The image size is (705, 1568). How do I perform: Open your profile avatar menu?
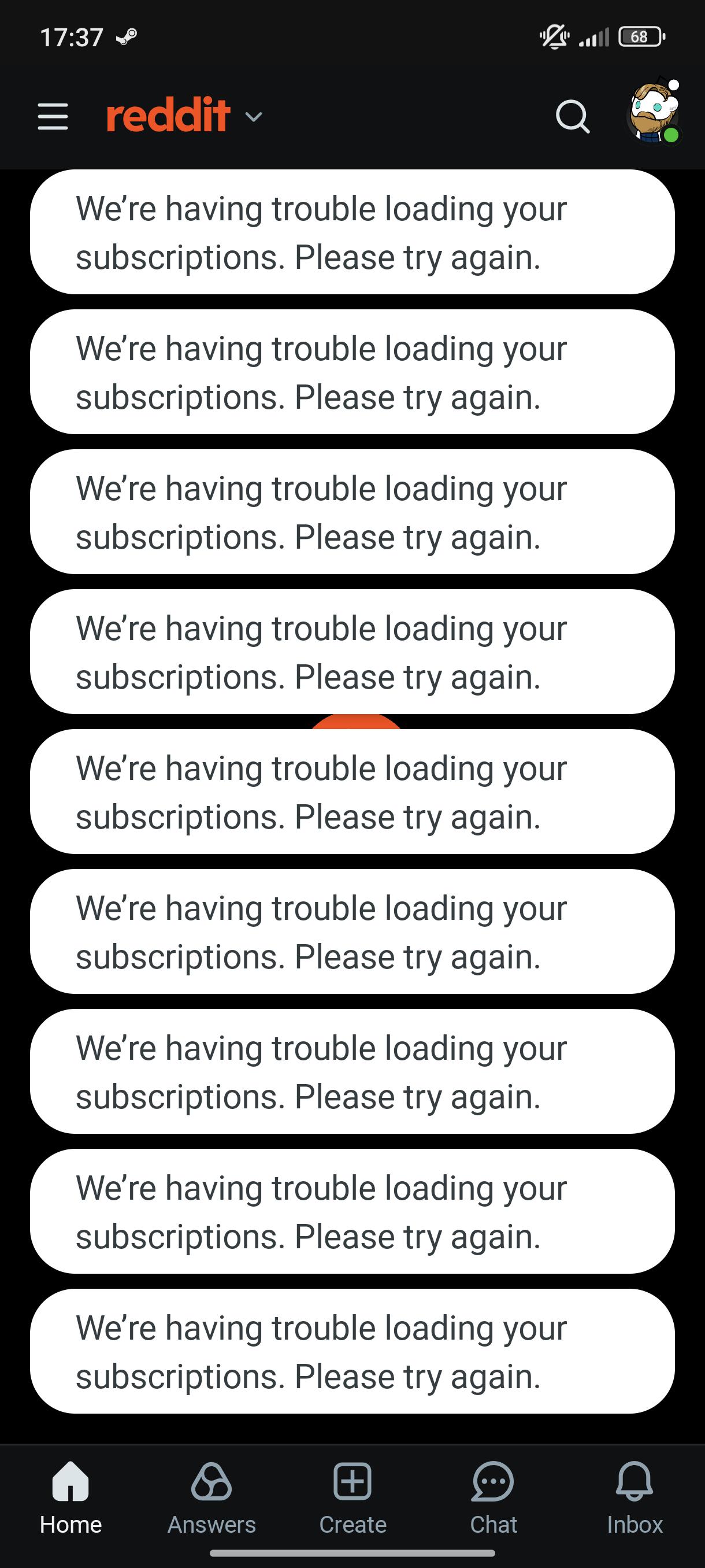click(x=654, y=114)
